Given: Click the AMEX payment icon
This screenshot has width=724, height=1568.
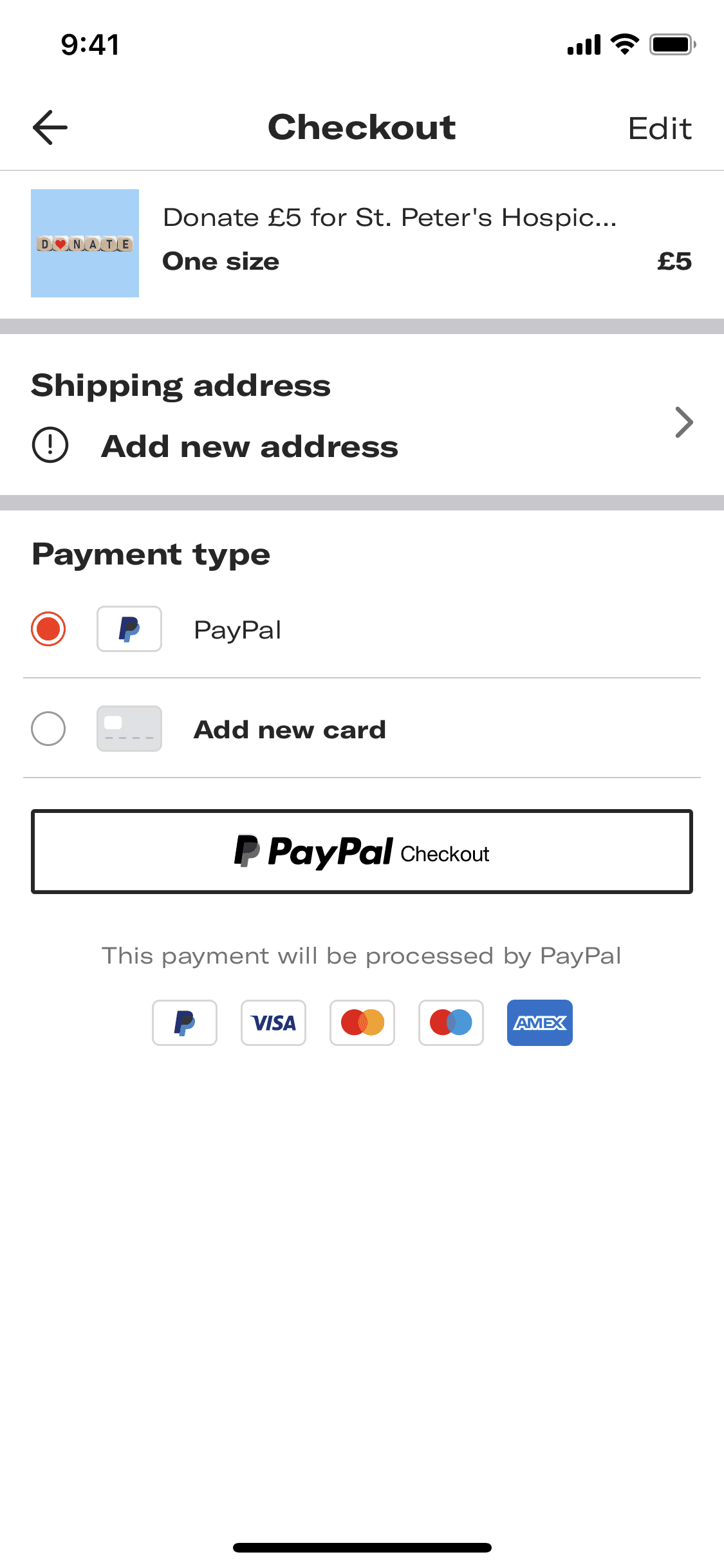Looking at the screenshot, I should click(540, 1023).
